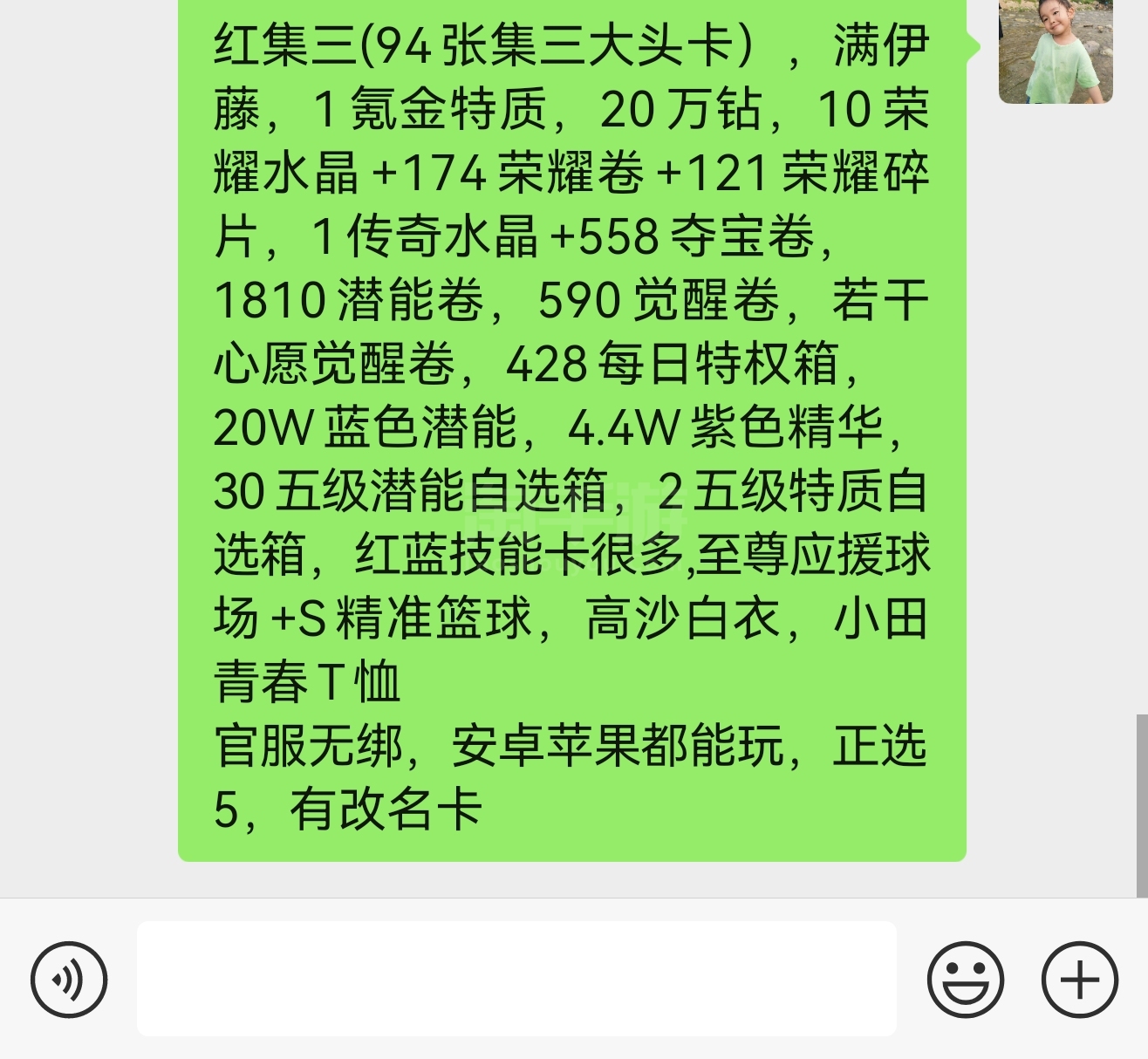Open the emoji sticker panel

[966, 979]
